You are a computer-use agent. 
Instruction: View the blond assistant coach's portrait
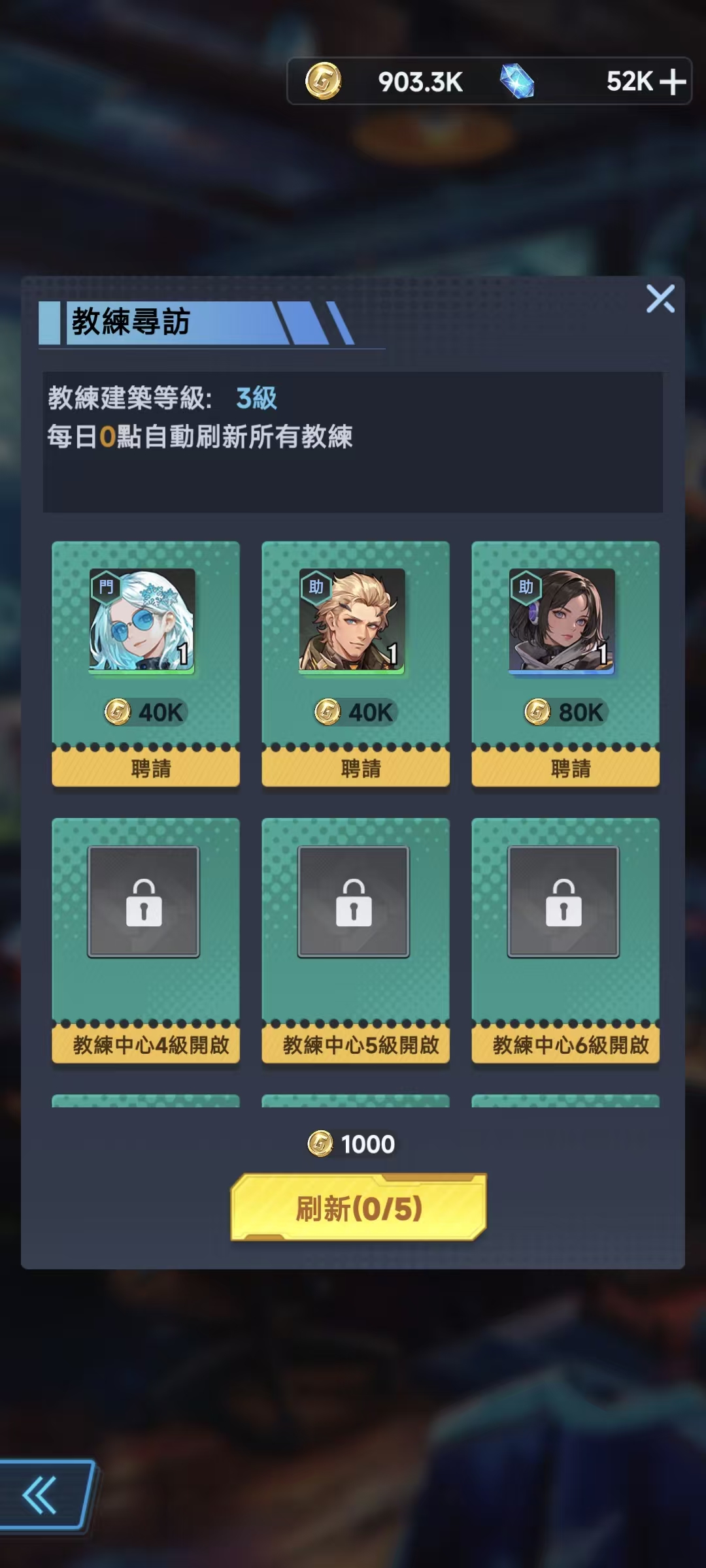pos(352,619)
